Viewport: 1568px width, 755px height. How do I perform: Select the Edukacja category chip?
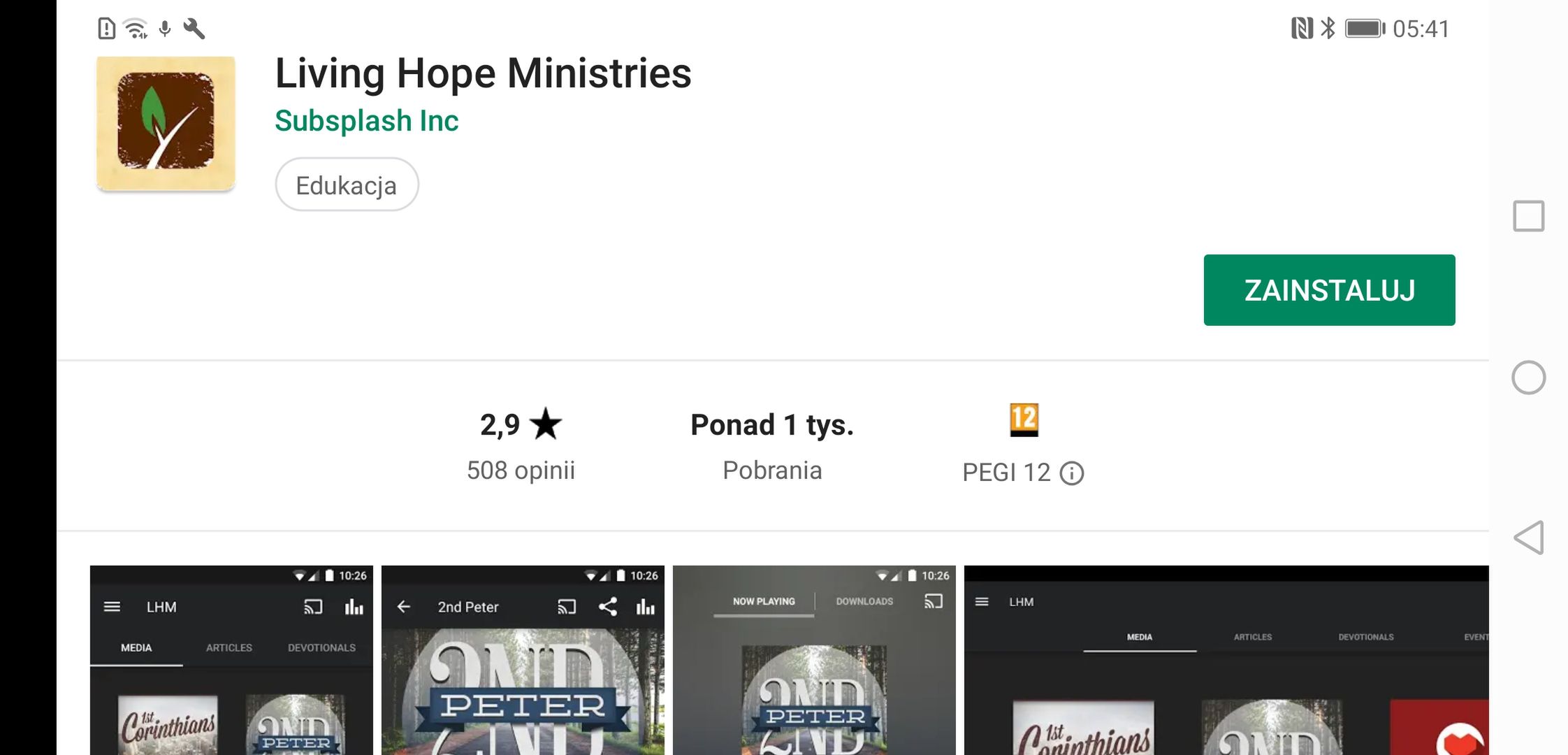click(x=347, y=185)
